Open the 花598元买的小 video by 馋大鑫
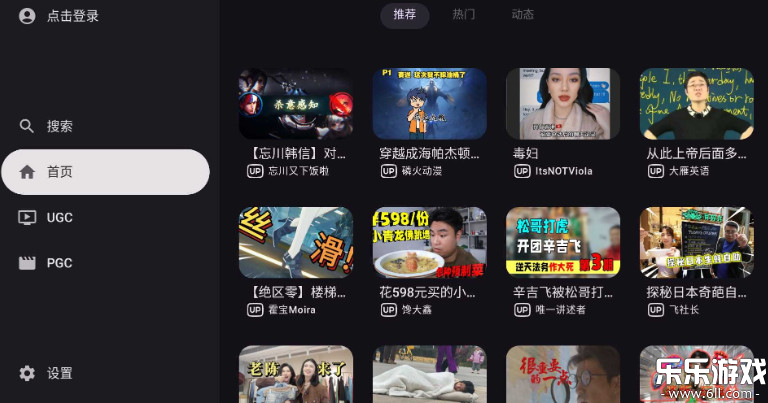The height and width of the screenshot is (403, 768). coord(430,243)
